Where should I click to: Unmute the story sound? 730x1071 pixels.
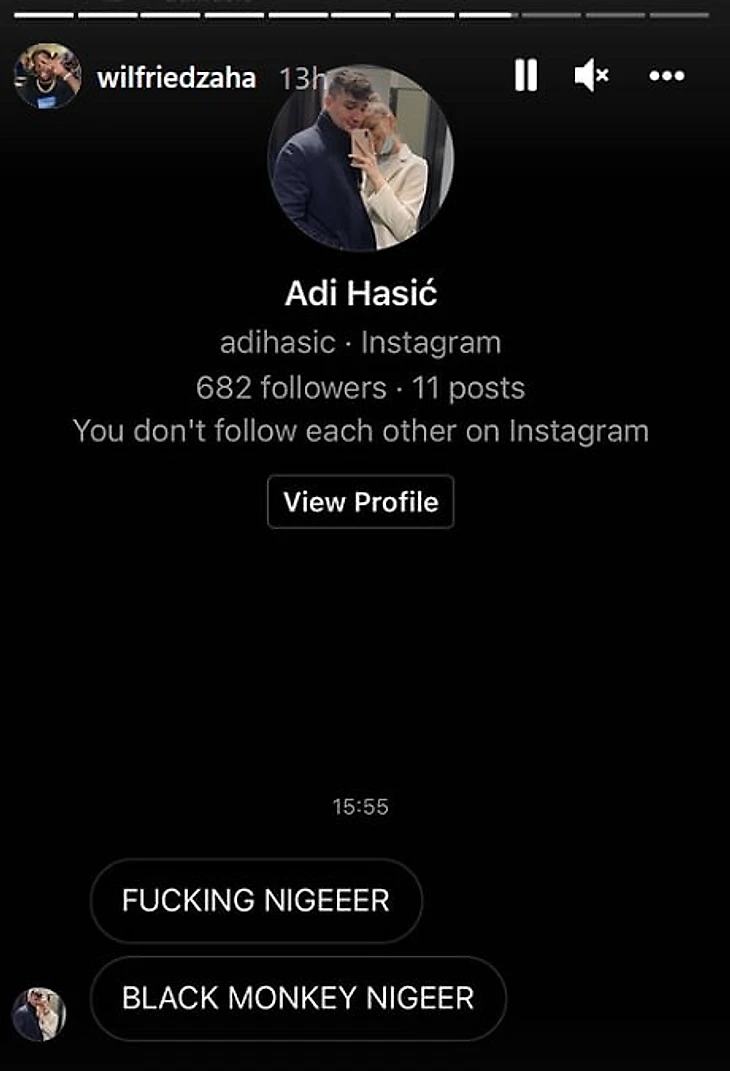point(591,76)
